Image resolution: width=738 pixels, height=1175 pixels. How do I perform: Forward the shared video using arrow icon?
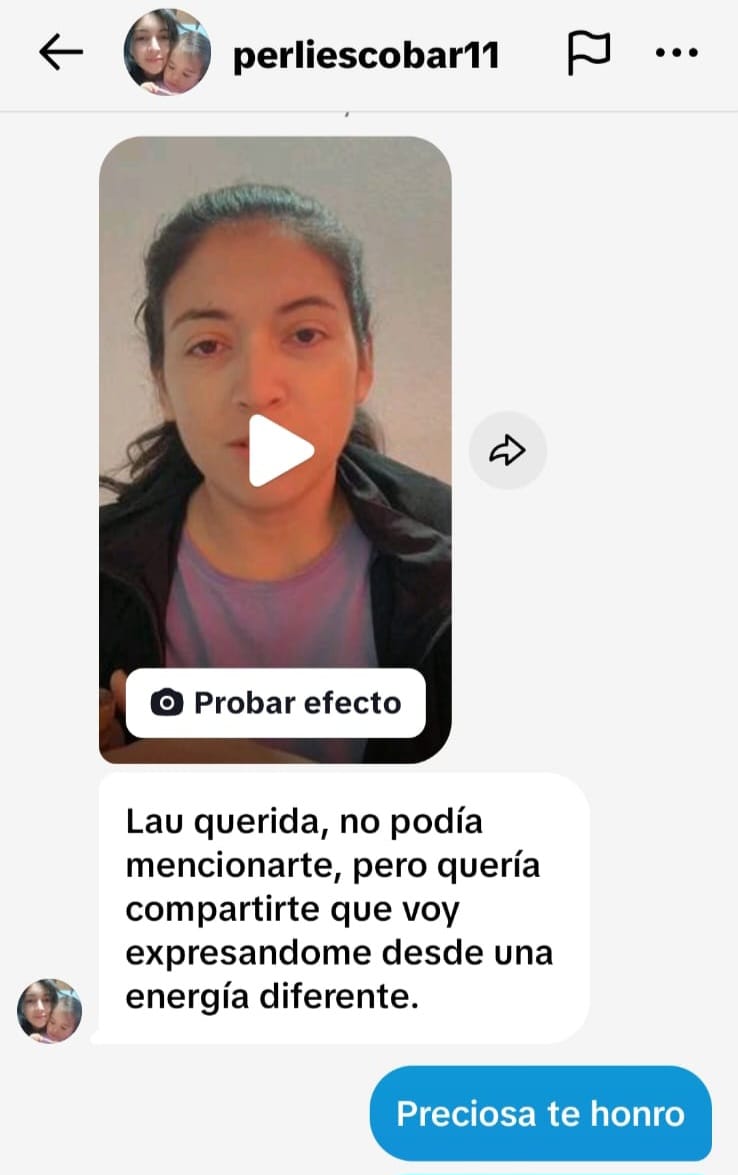click(x=507, y=450)
